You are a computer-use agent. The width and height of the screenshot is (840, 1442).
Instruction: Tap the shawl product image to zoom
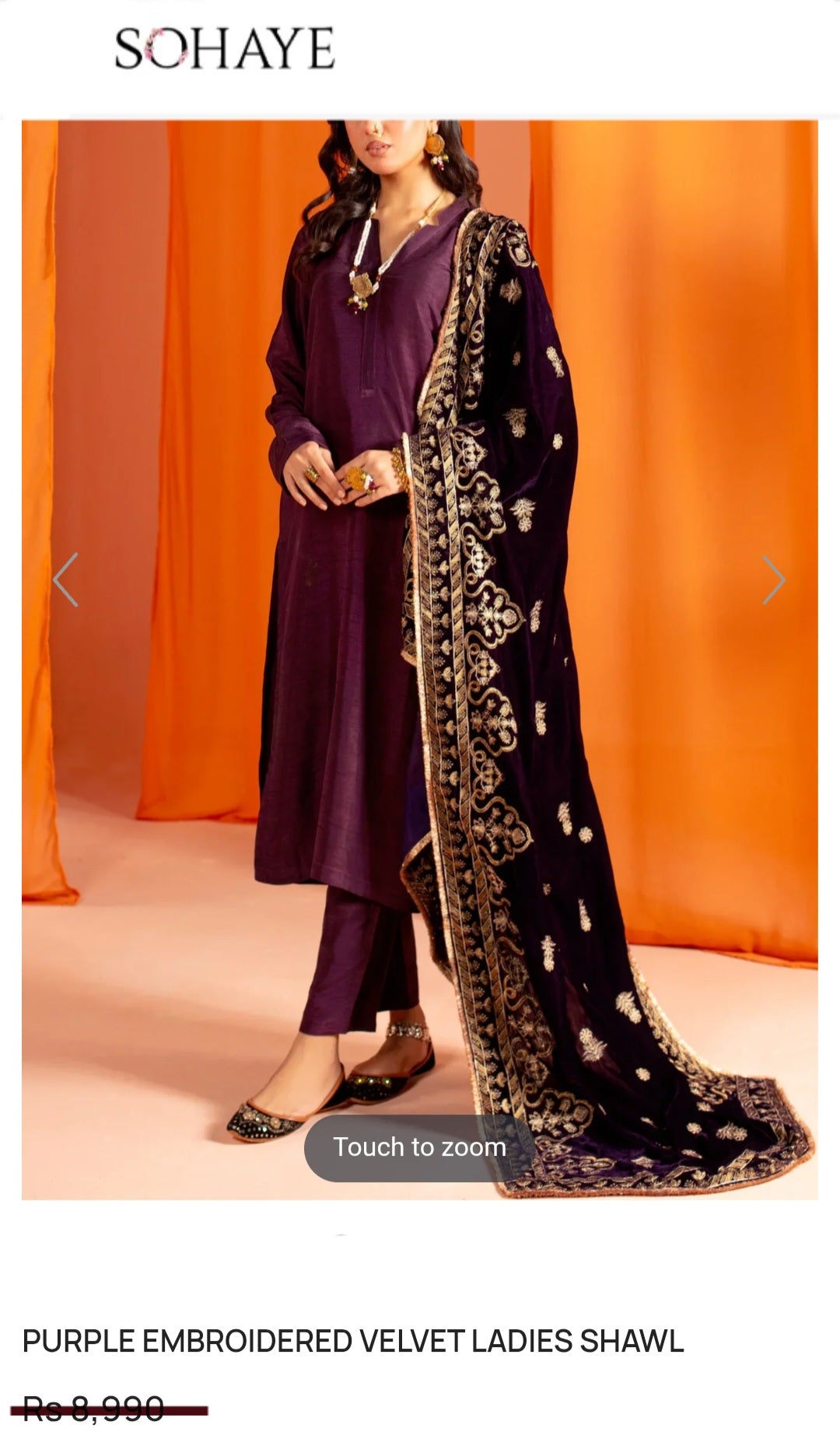point(420,660)
